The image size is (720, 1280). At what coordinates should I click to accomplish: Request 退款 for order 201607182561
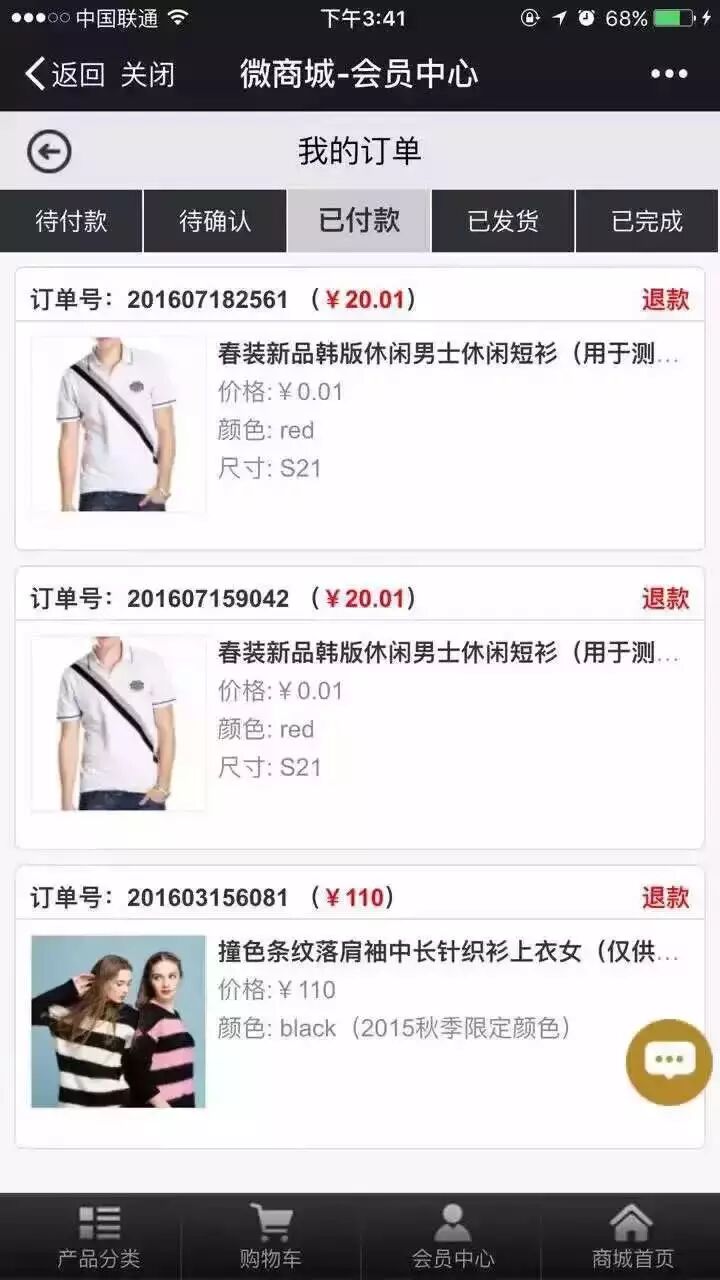tap(665, 299)
